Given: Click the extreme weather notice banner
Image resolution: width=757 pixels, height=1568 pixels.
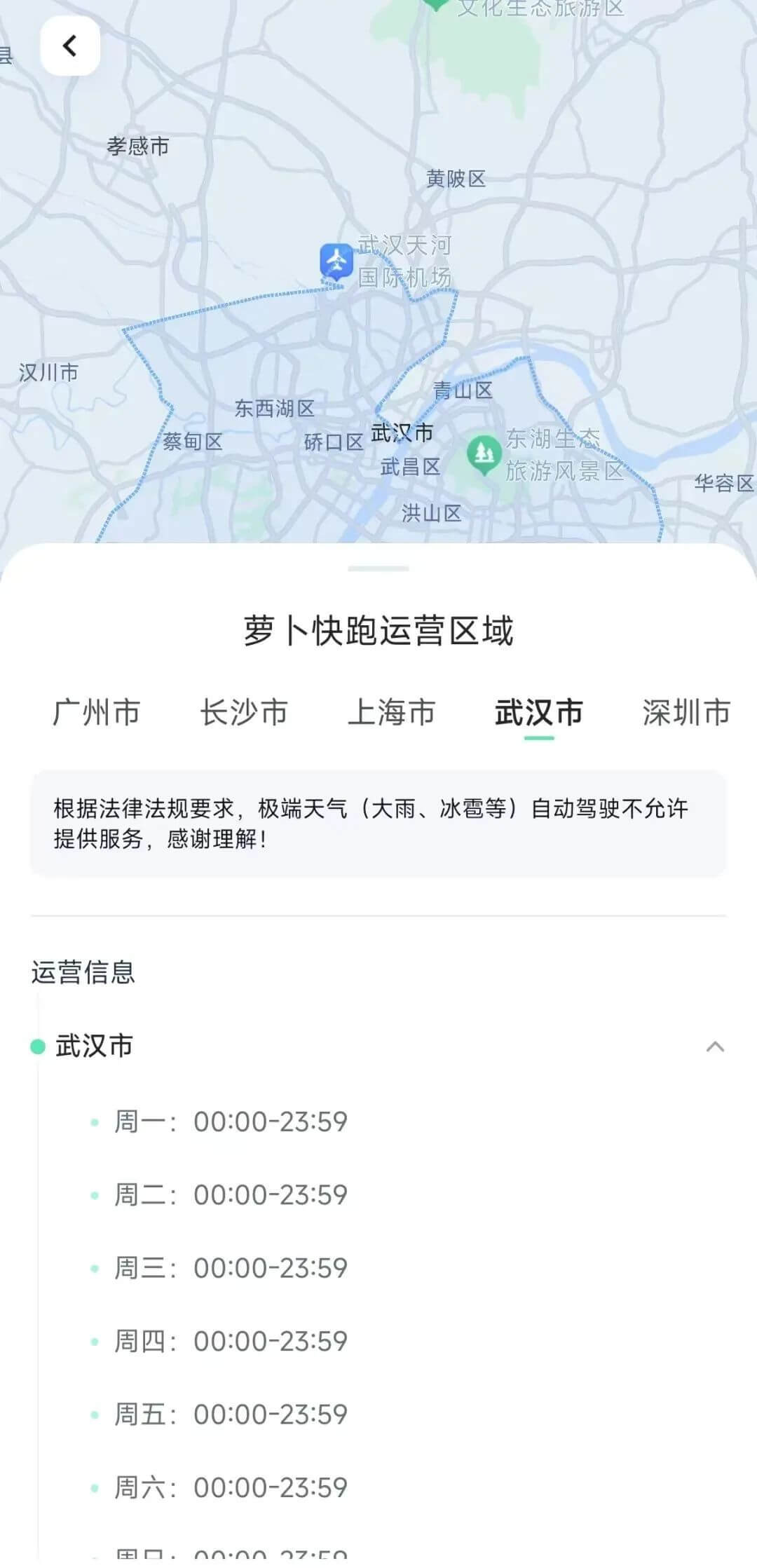Looking at the screenshot, I should [378, 826].
